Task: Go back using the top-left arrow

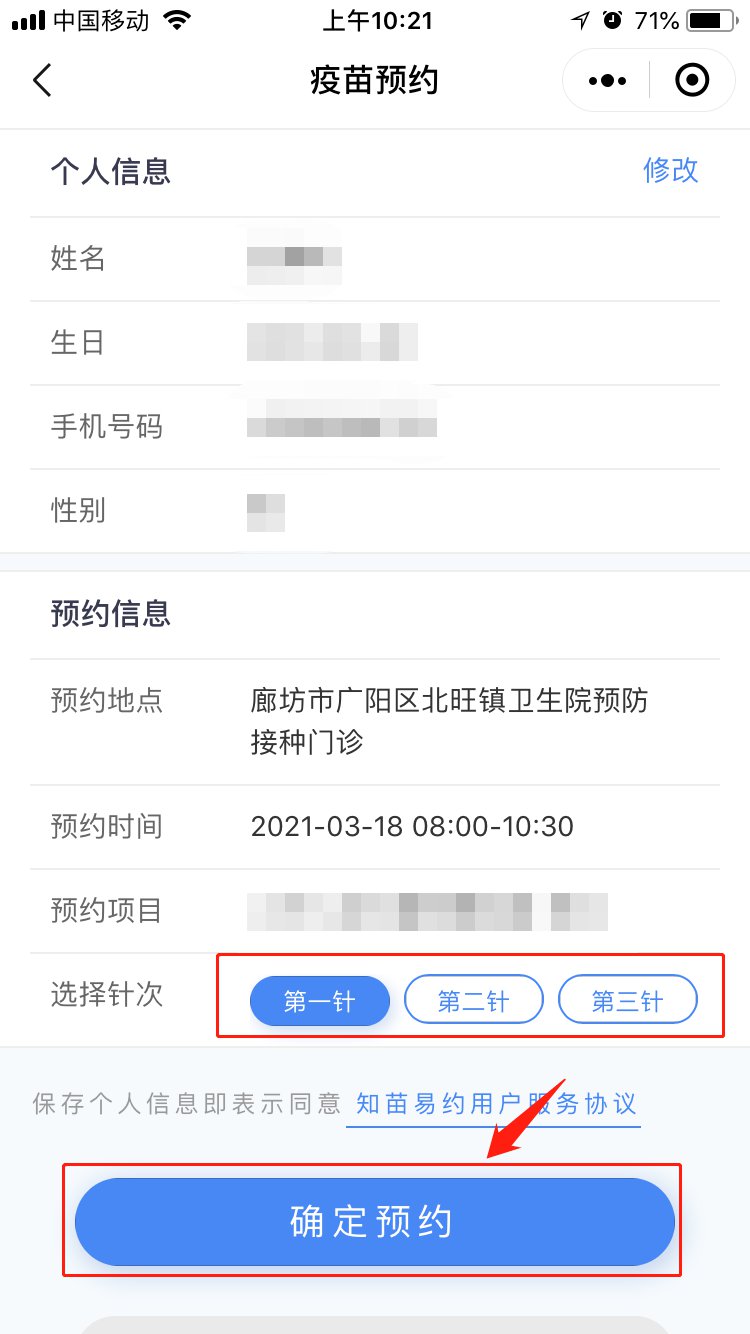Action: (x=42, y=80)
